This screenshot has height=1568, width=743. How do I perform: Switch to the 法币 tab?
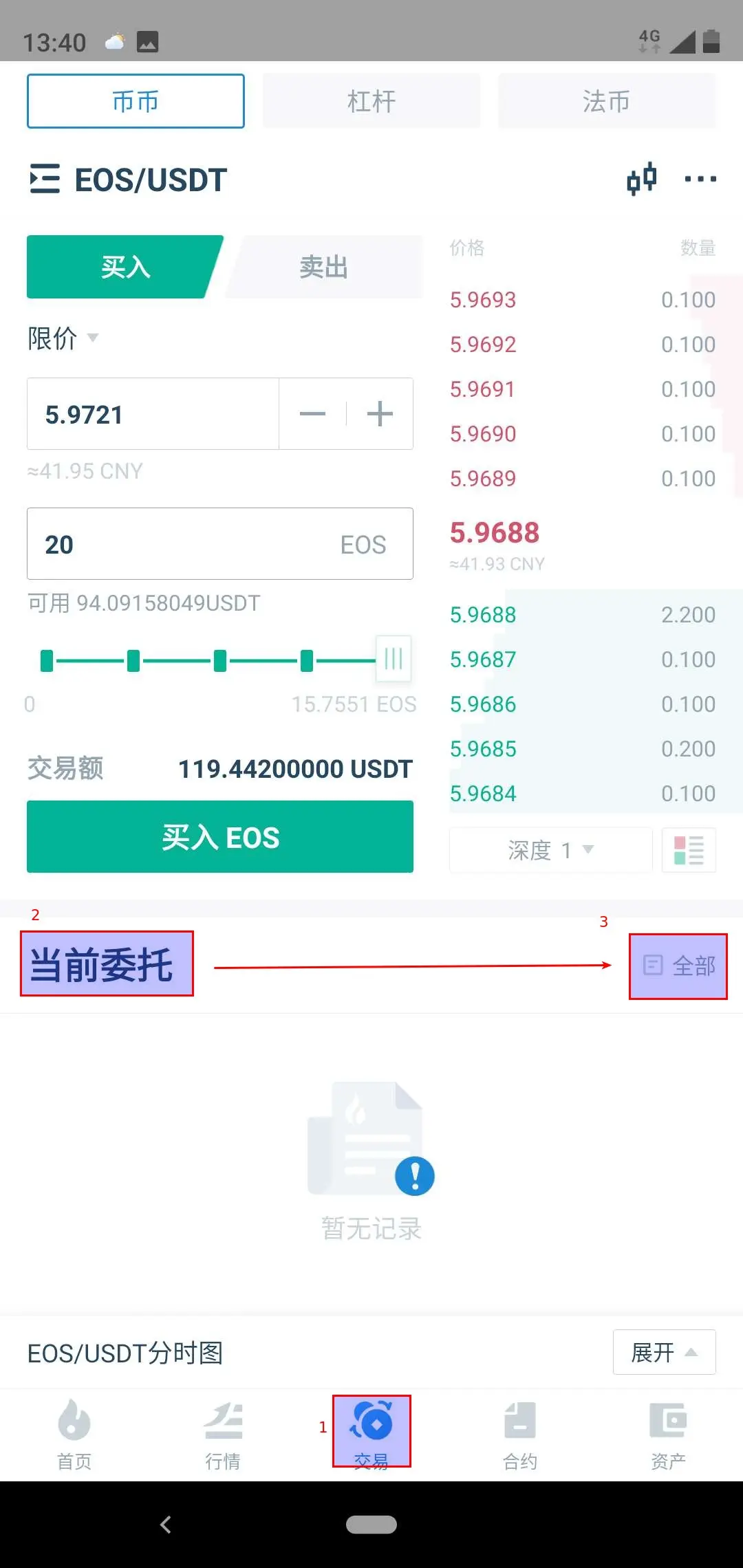click(607, 101)
